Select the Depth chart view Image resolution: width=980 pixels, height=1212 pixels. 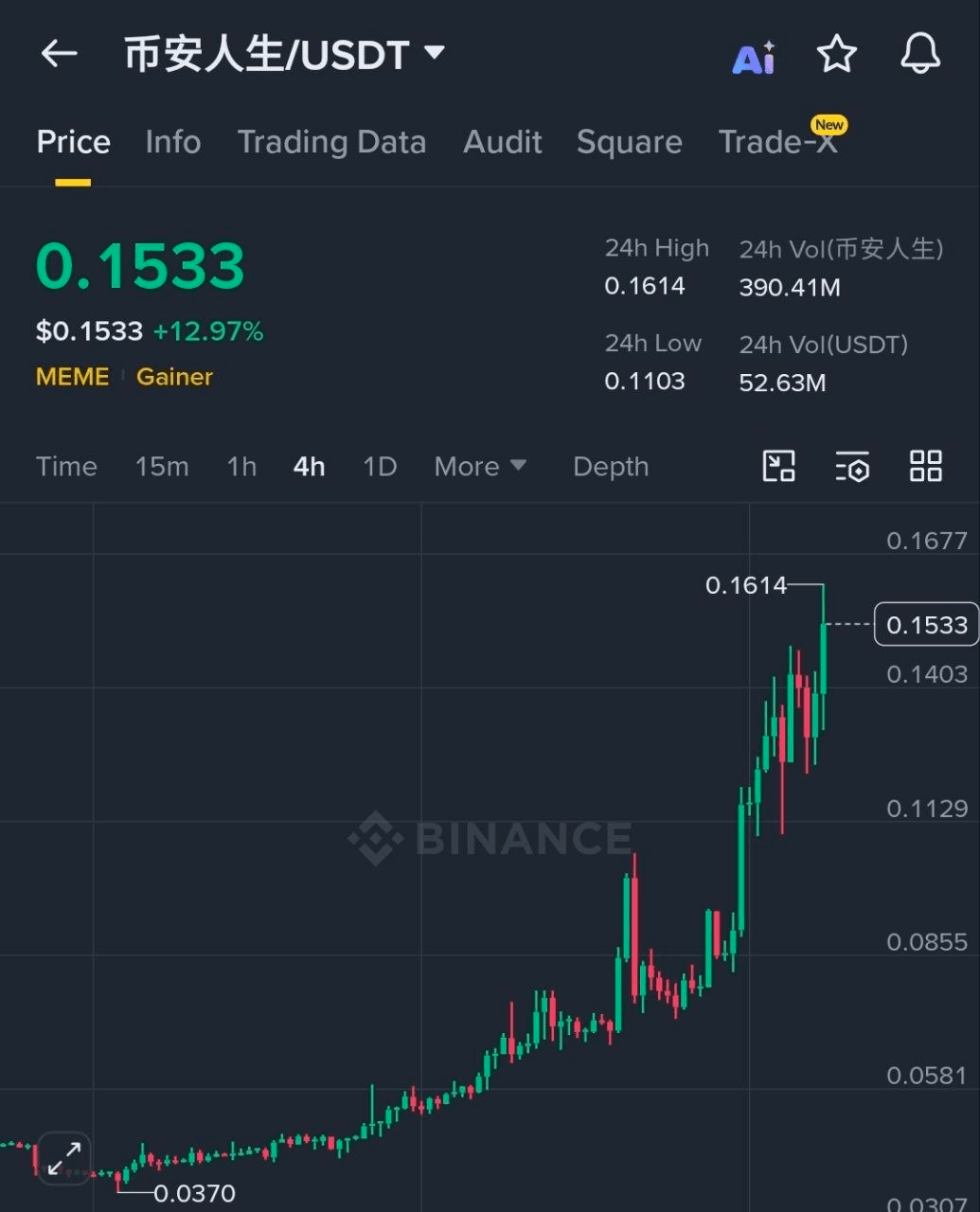(x=610, y=467)
